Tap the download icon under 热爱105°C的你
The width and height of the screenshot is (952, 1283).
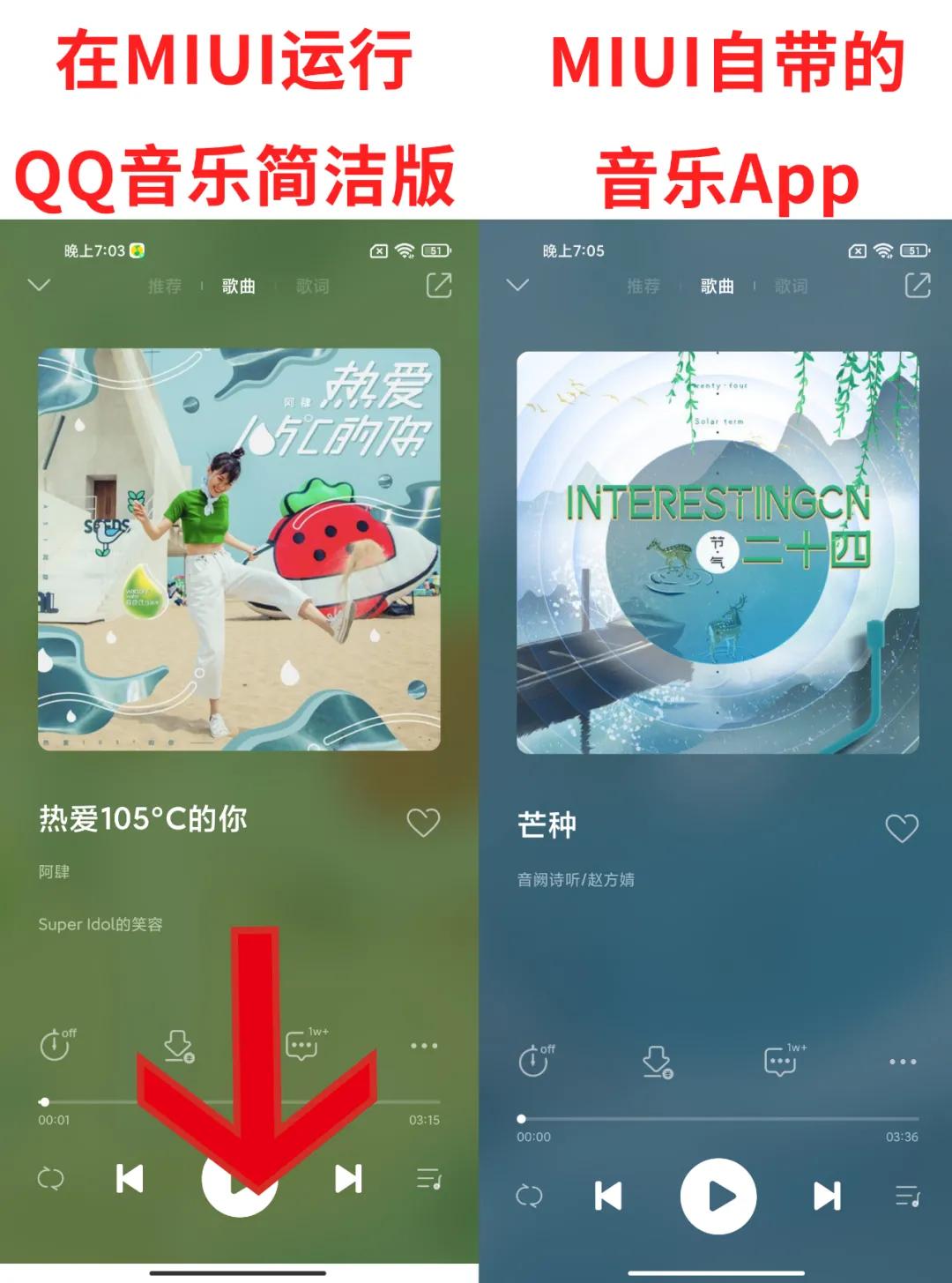(x=178, y=1049)
